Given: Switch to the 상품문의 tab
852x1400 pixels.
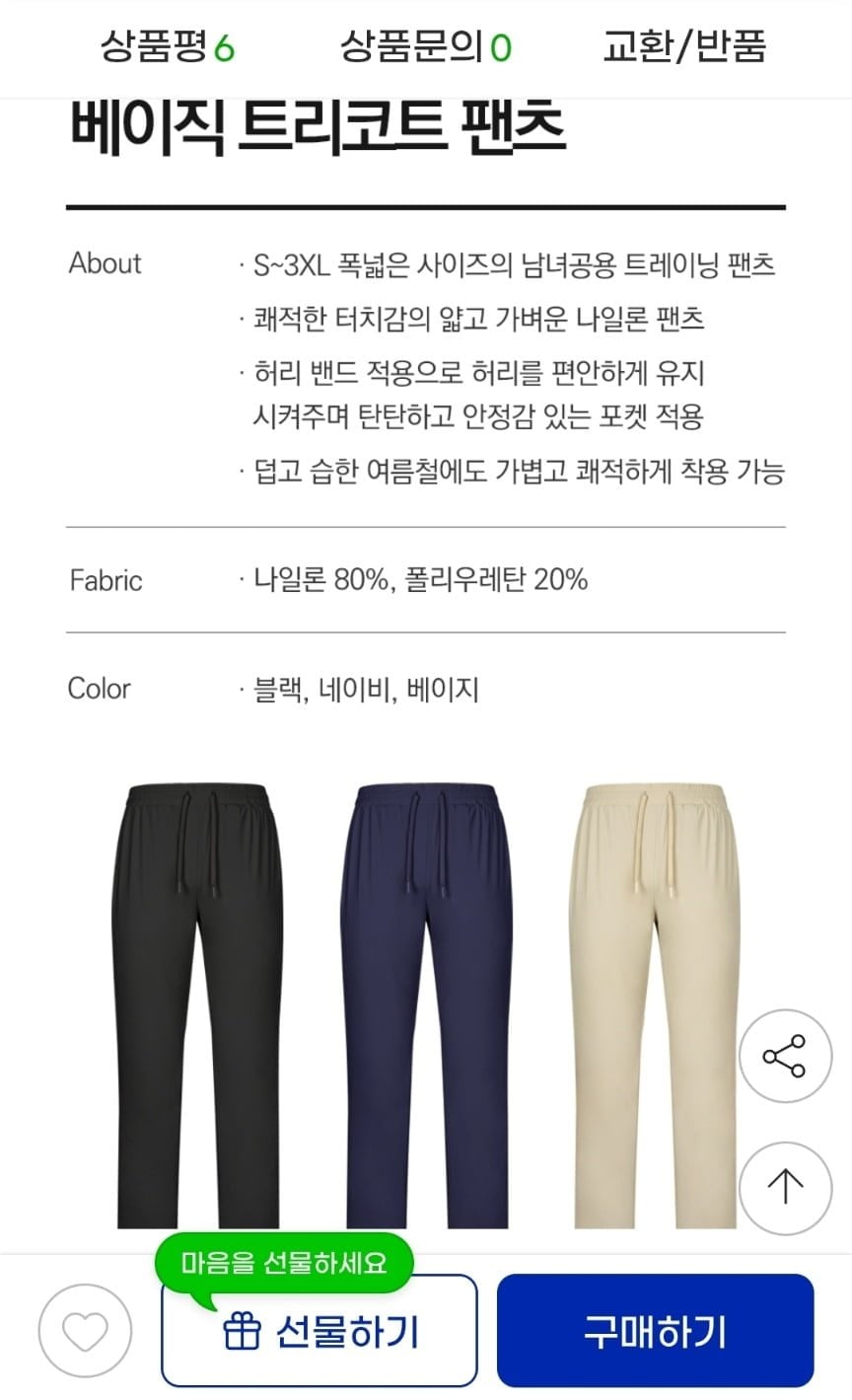Looking at the screenshot, I should (426, 46).
